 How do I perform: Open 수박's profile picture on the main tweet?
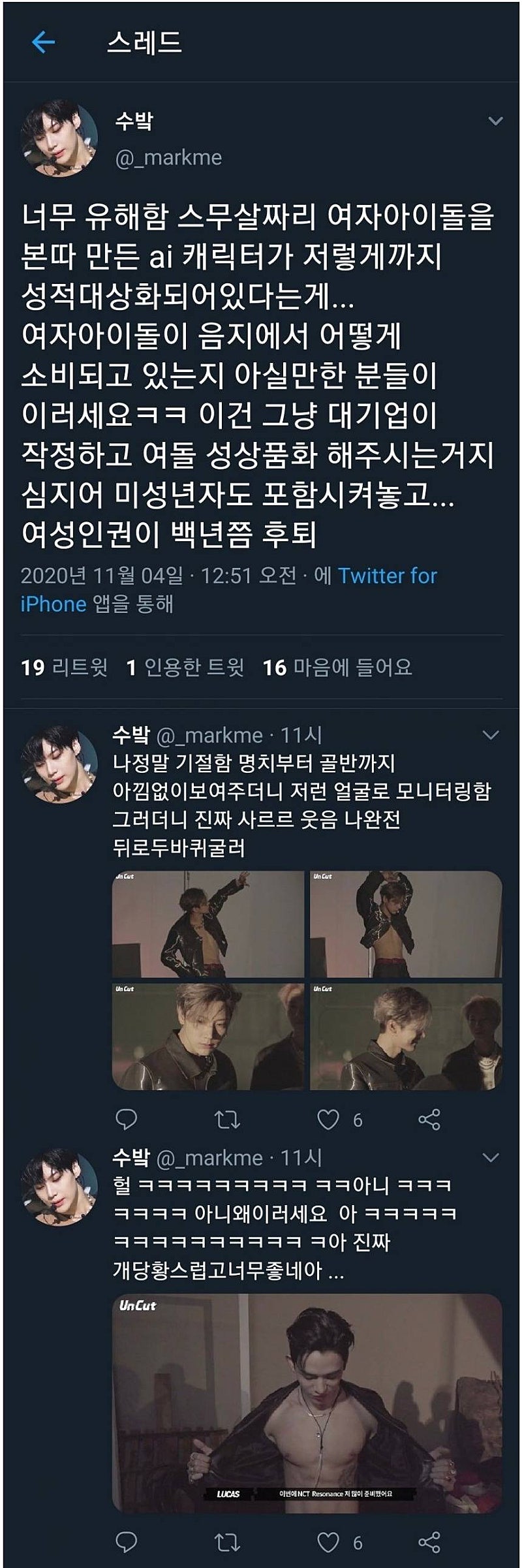click(x=59, y=138)
